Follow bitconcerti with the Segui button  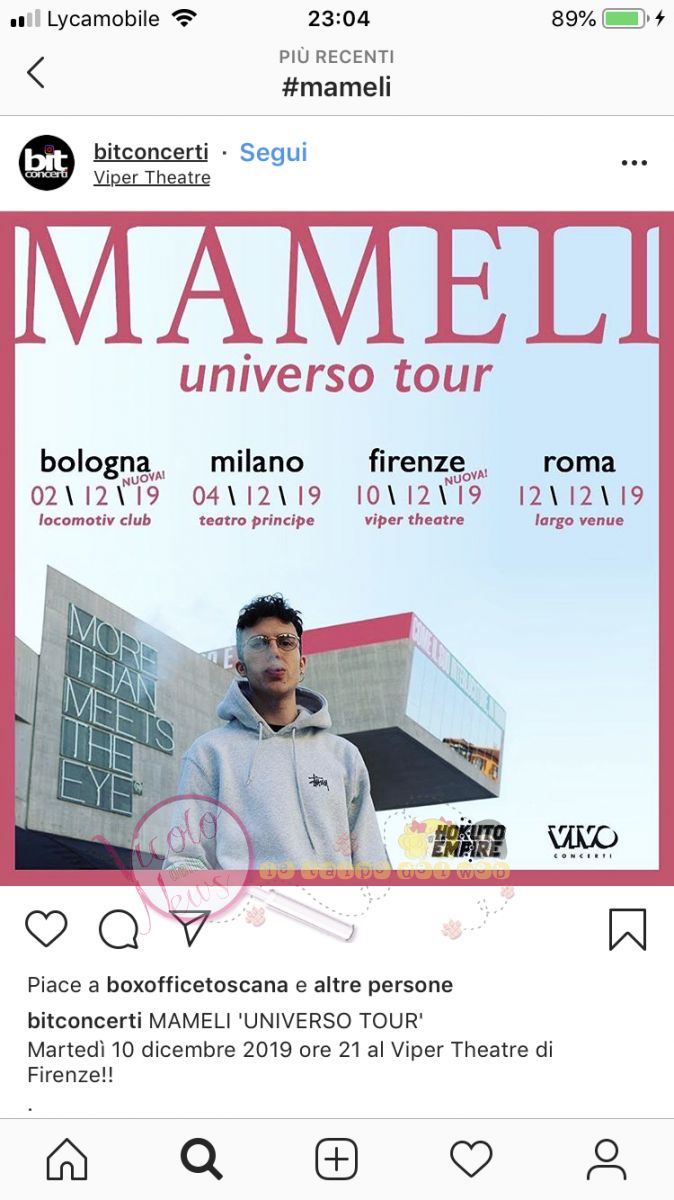[273, 152]
